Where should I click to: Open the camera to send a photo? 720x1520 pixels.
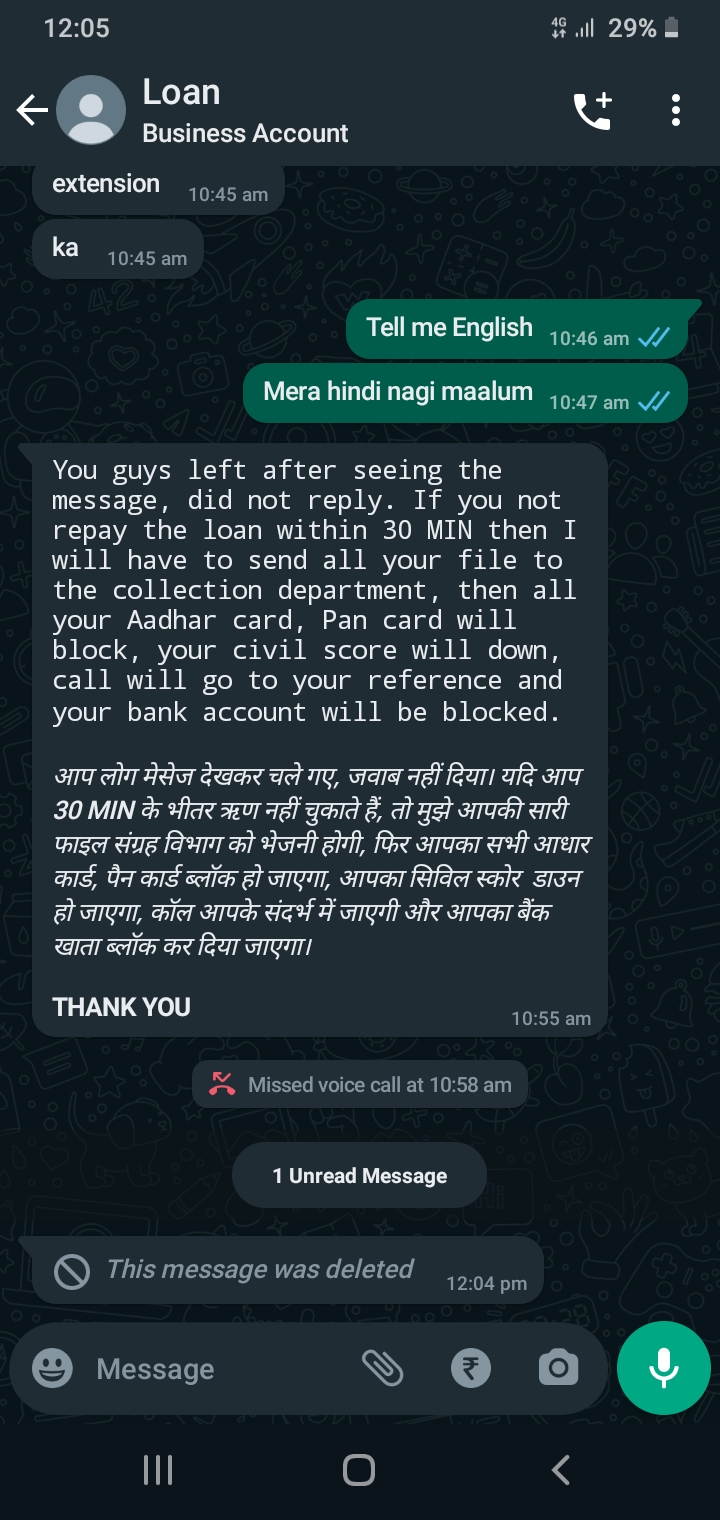point(558,1368)
